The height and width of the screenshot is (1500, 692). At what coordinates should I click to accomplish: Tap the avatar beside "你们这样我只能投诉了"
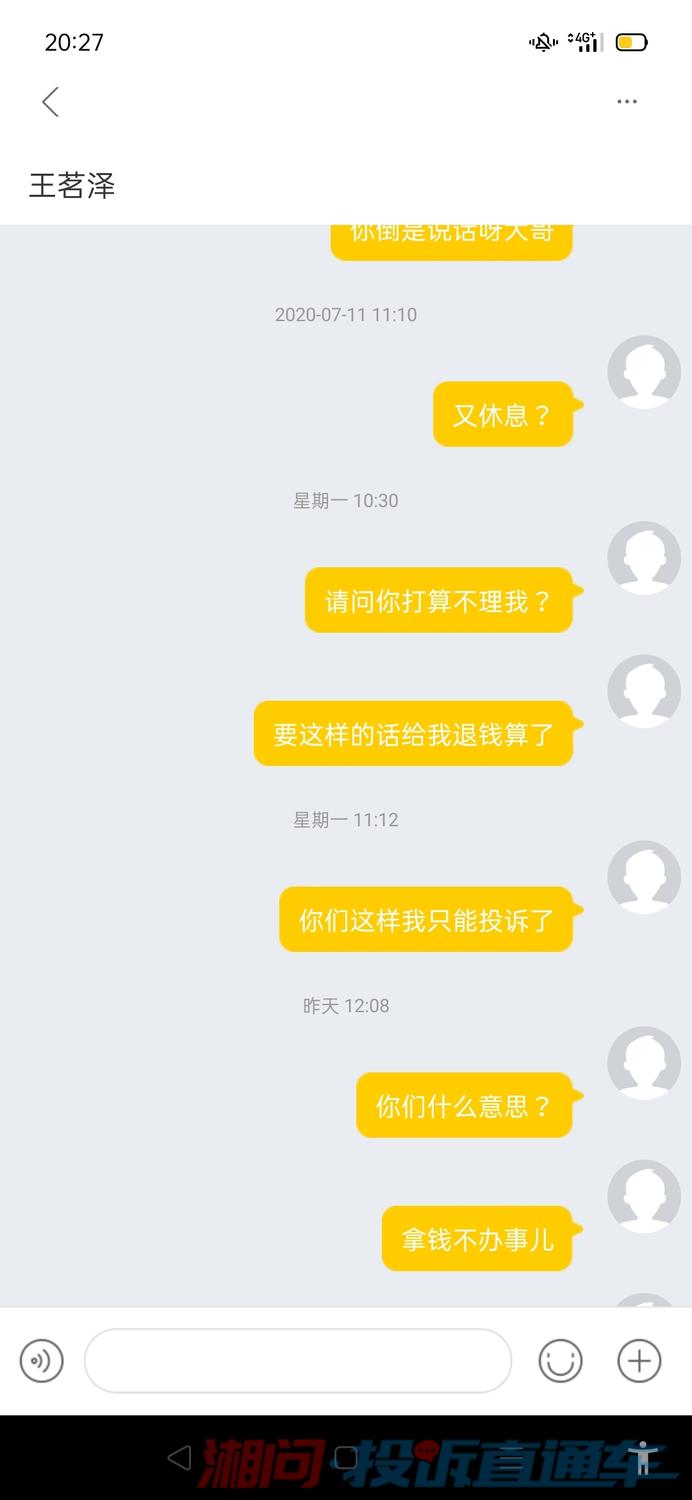644,877
